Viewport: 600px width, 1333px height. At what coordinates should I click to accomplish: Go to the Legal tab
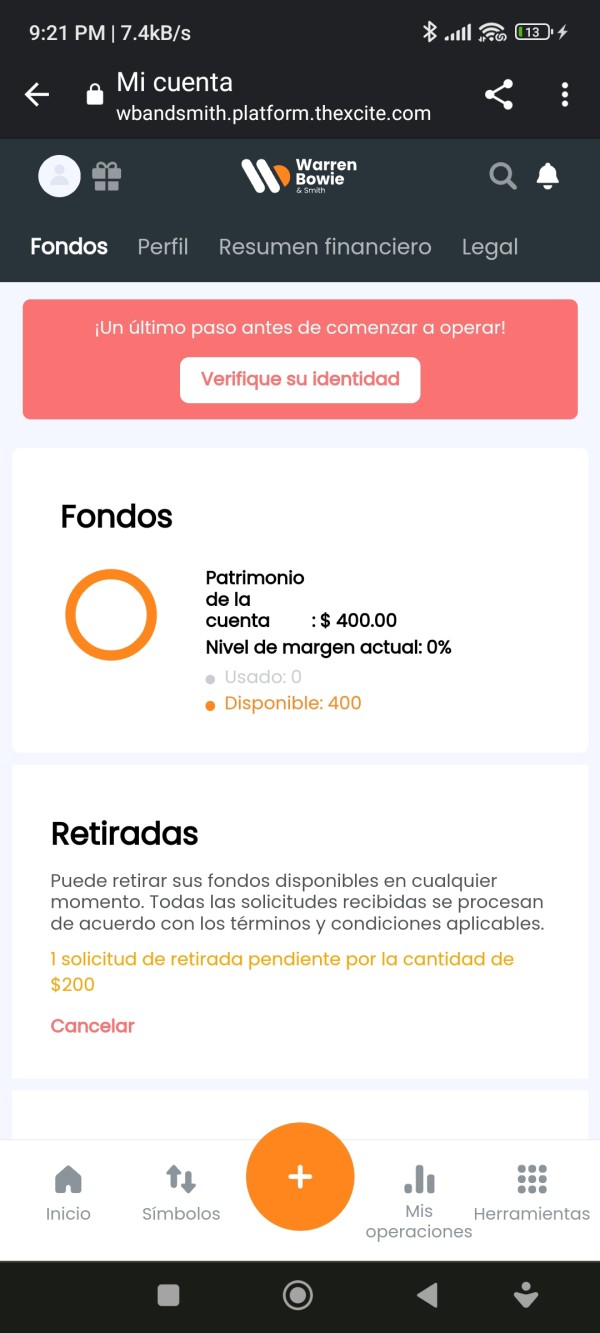pyautogui.click(x=490, y=247)
